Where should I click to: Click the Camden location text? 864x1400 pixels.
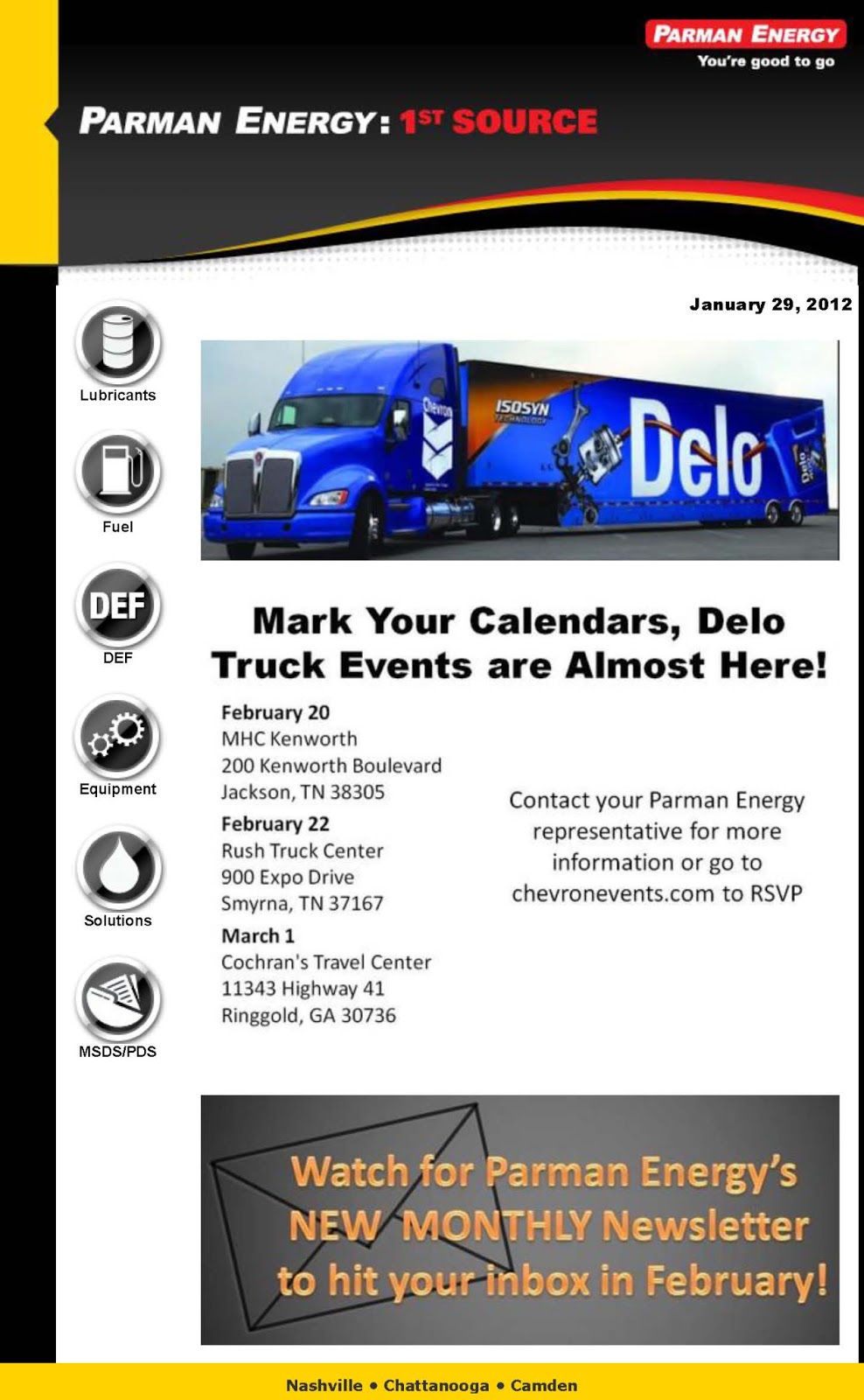click(544, 1385)
